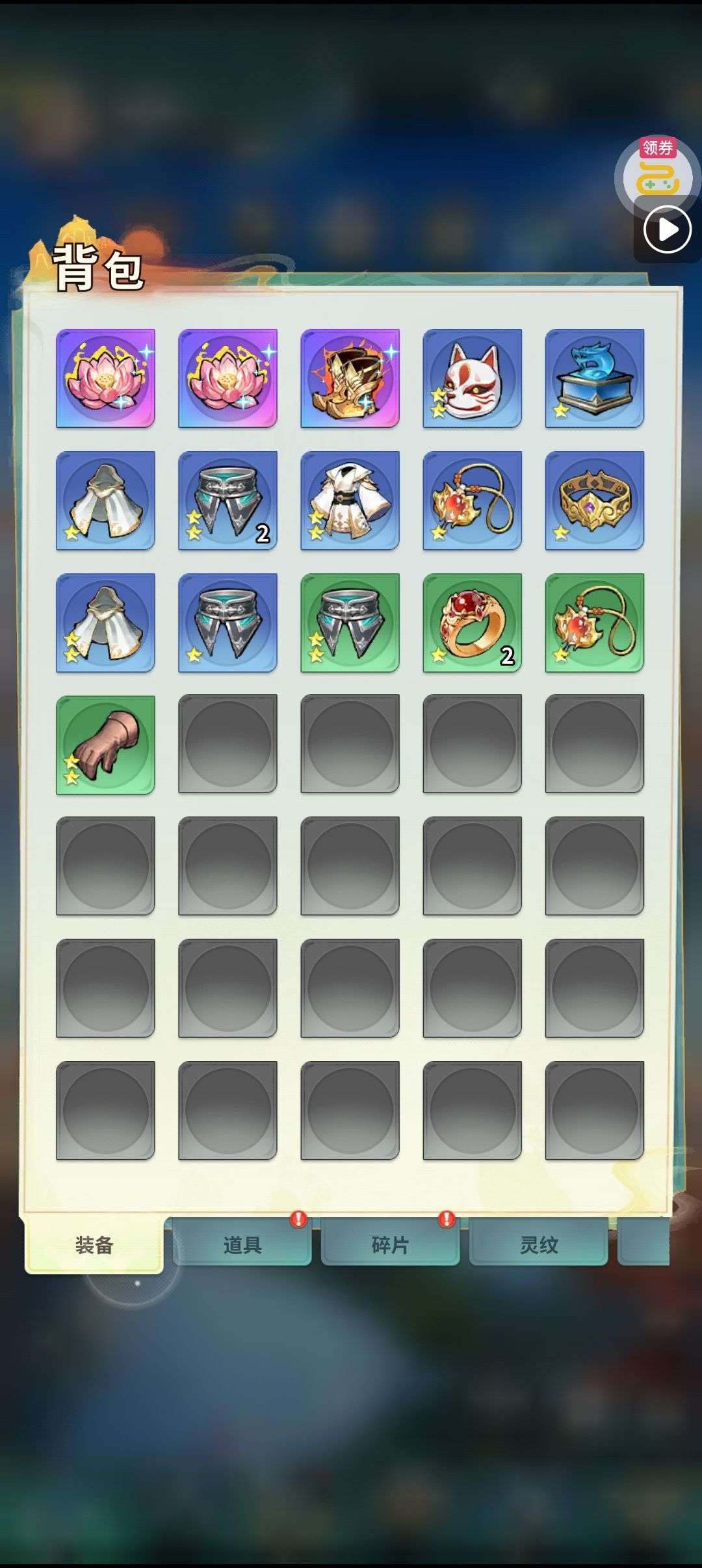Screen dimensions: 702x1568
Task: Open the brown glove item
Action: [105, 745]
